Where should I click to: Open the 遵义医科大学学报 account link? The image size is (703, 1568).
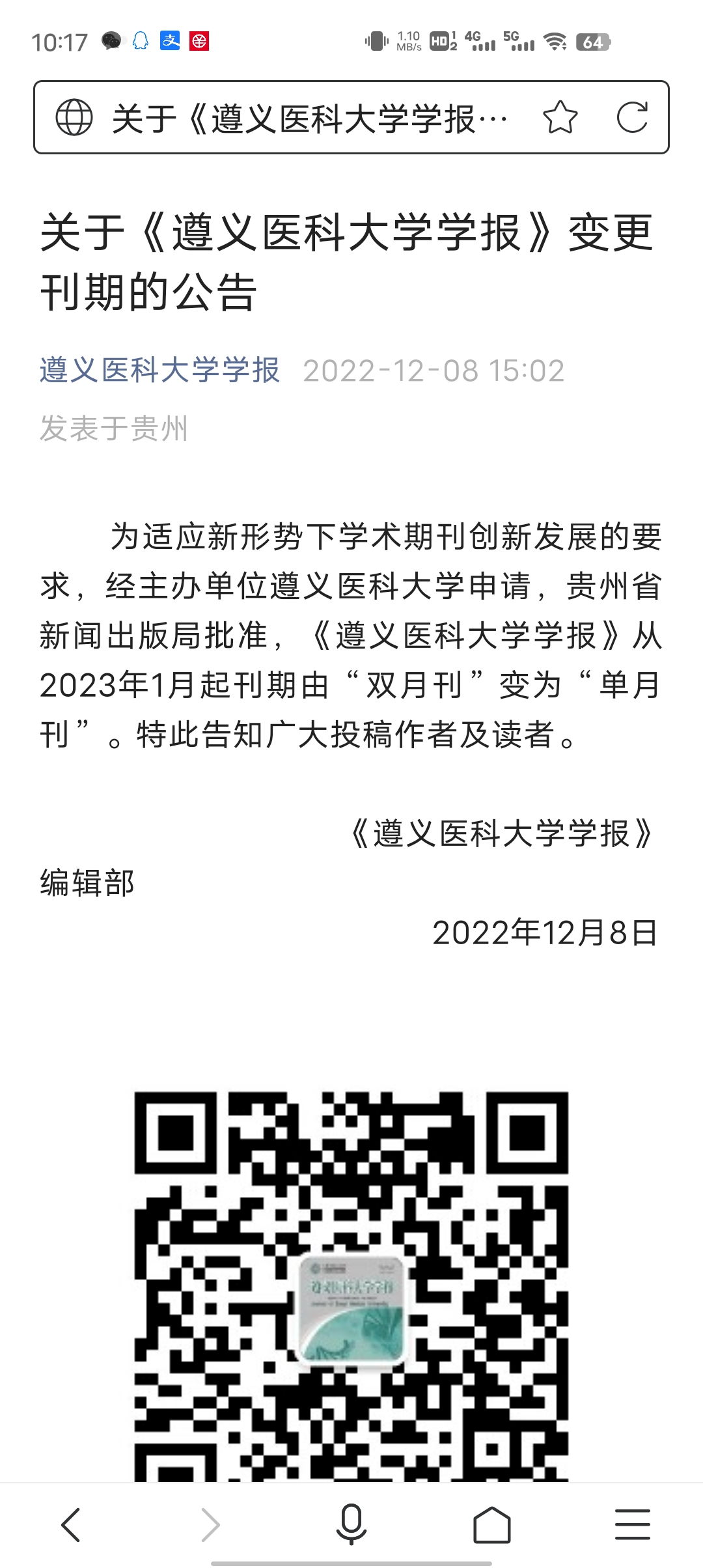click(x=159, y=371)
